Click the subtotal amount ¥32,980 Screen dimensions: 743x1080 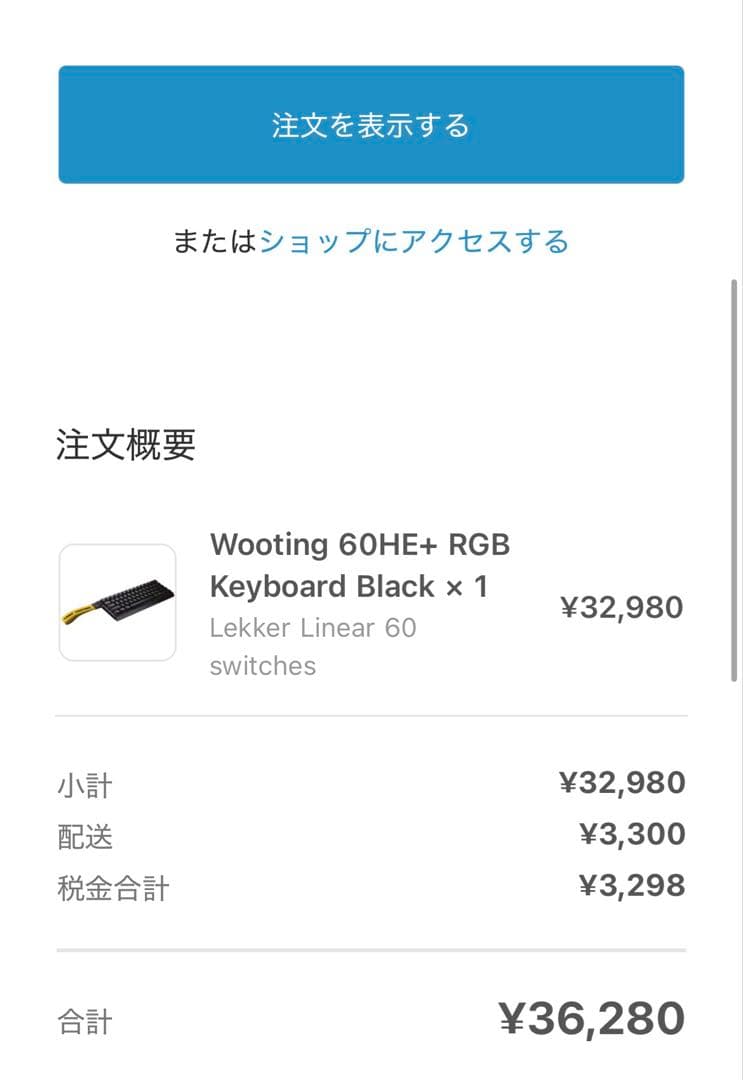coord(624,781)
